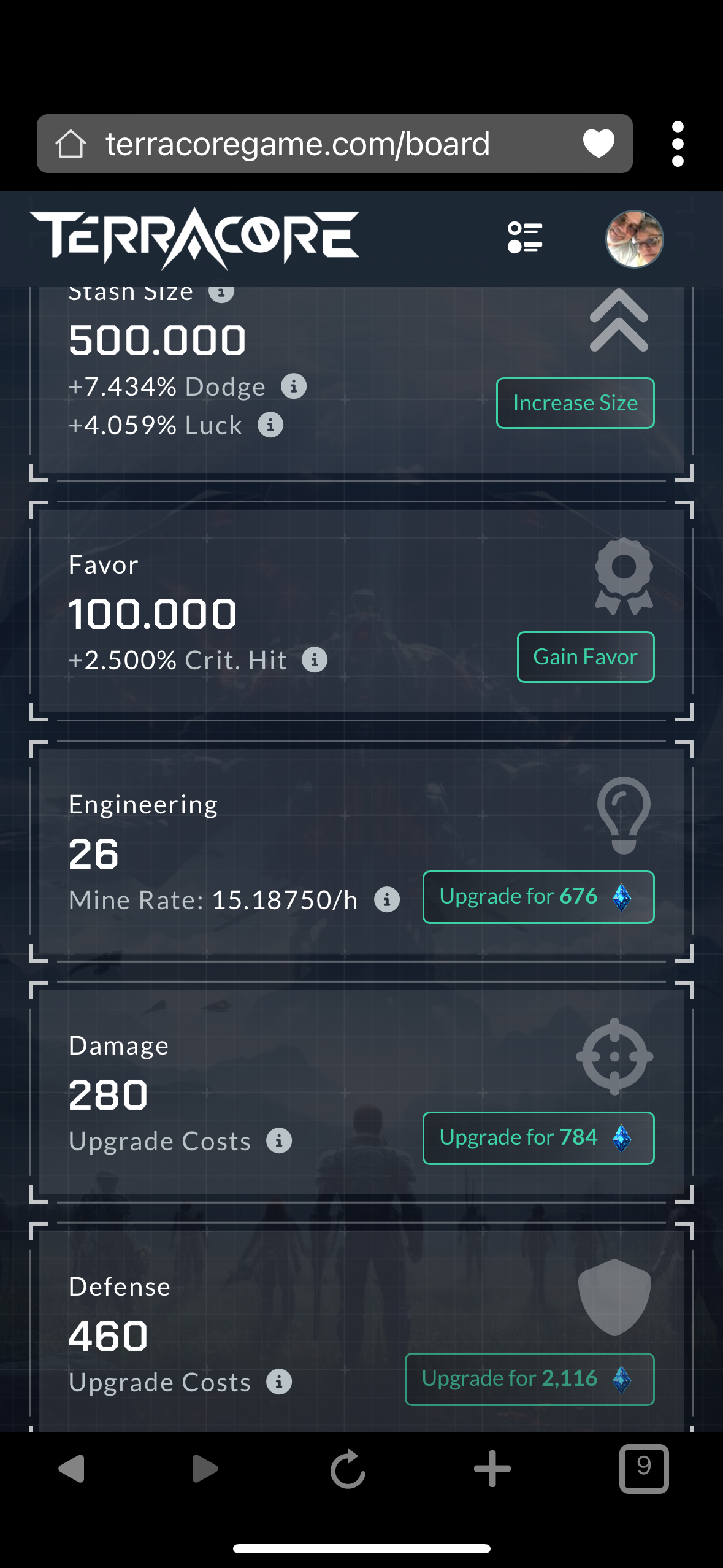The width and height of the screenshot is (723, 1568).
Task: Open the Terracore list menu icon
Action: pyautogui.click(x=525, y=237)
